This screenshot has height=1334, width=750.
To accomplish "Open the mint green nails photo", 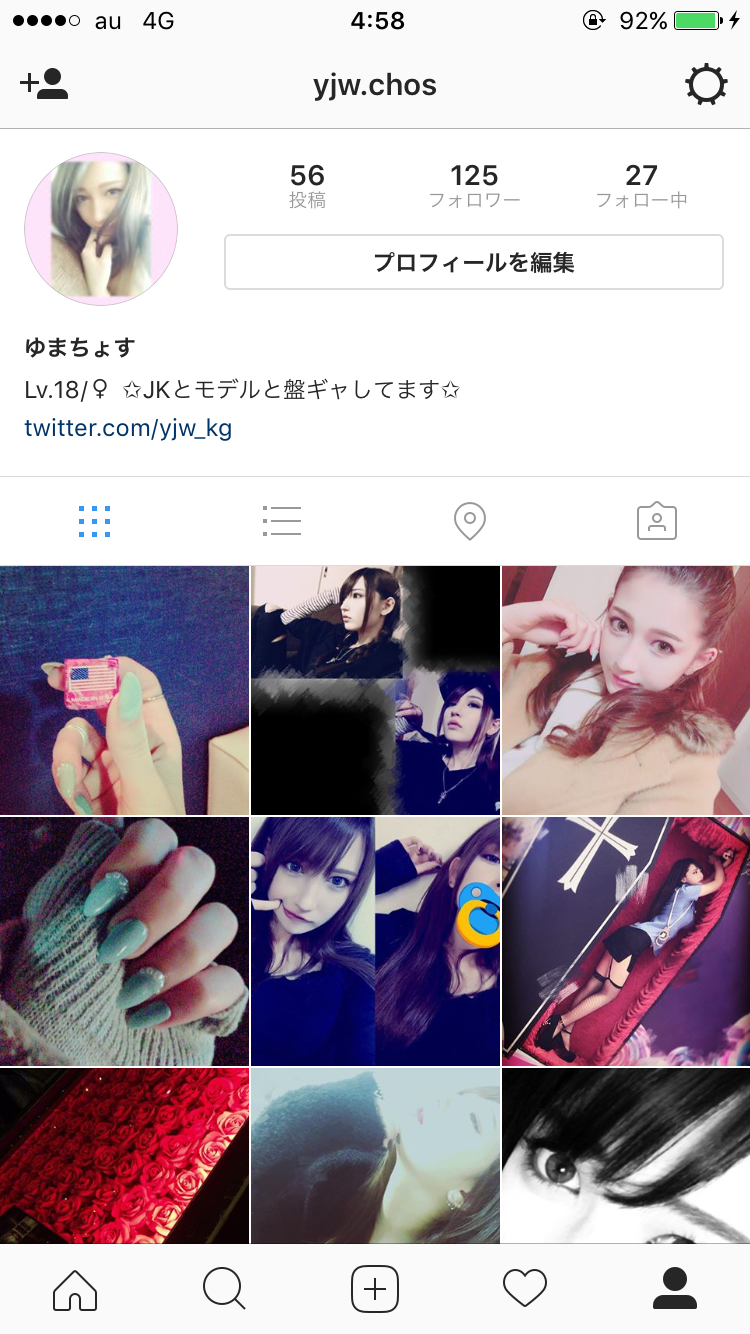I will [x=124, y=941].
